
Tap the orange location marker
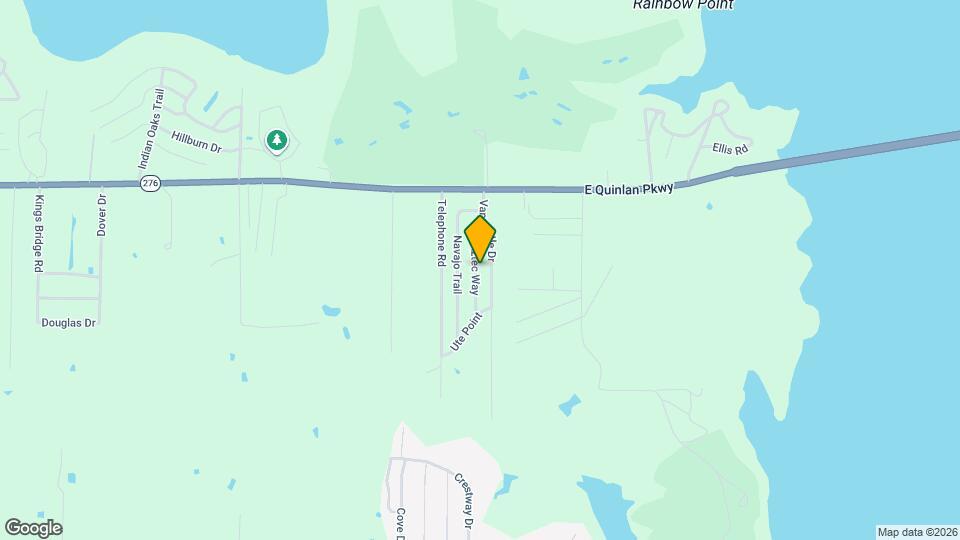(480, 239)
